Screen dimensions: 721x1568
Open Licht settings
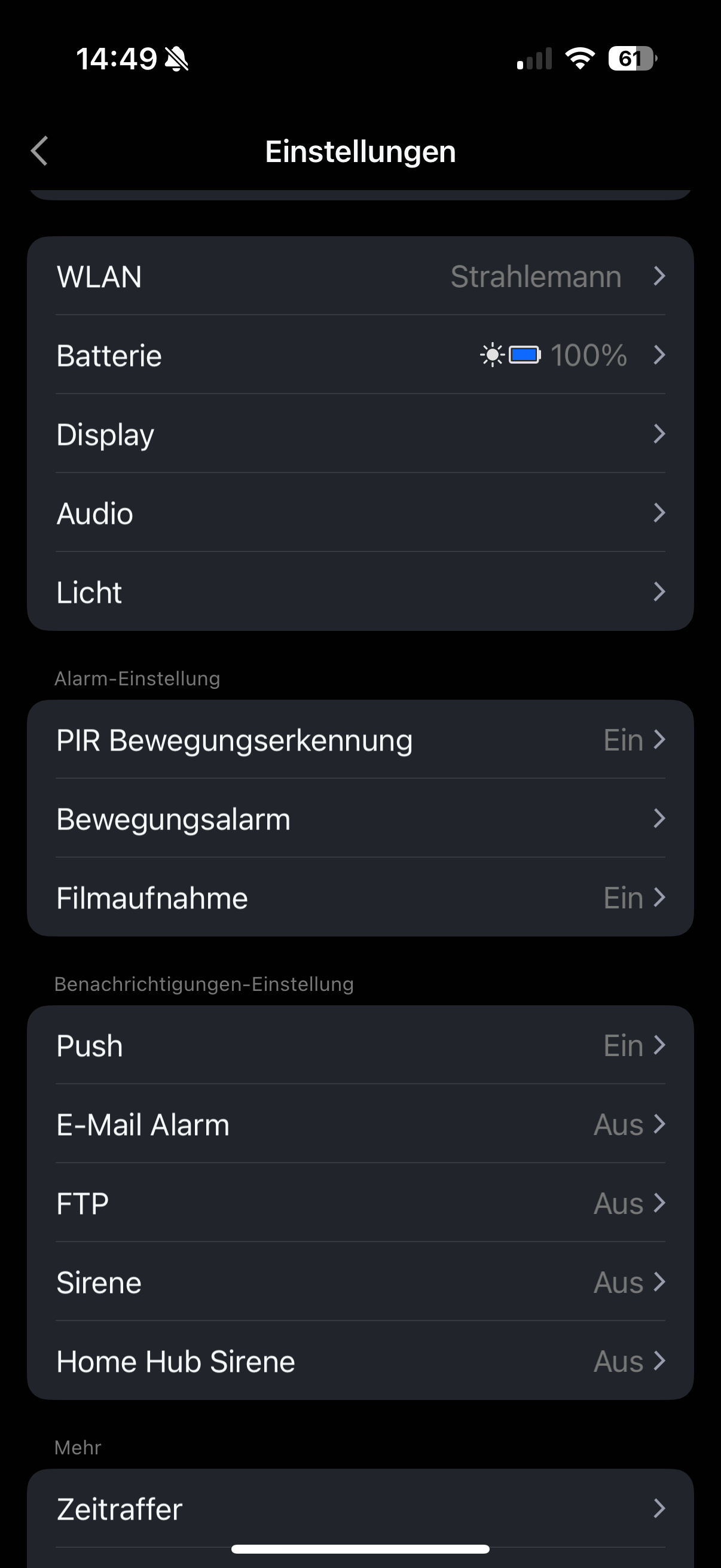(360, 591)
